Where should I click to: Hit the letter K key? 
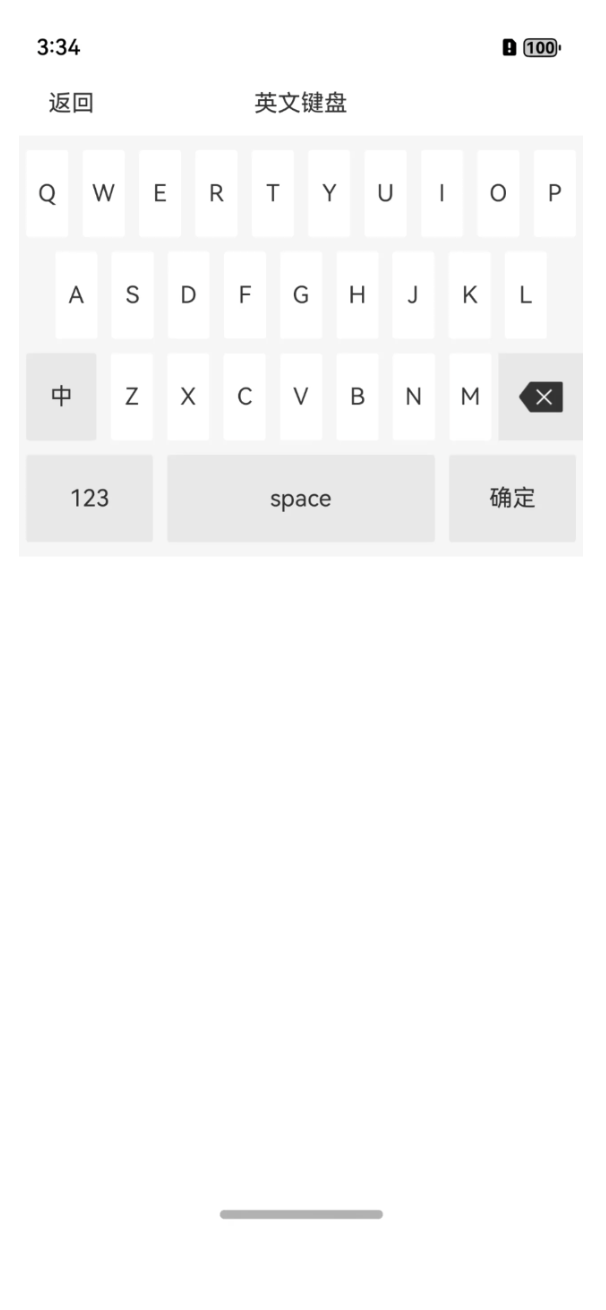tap(469, 295)
